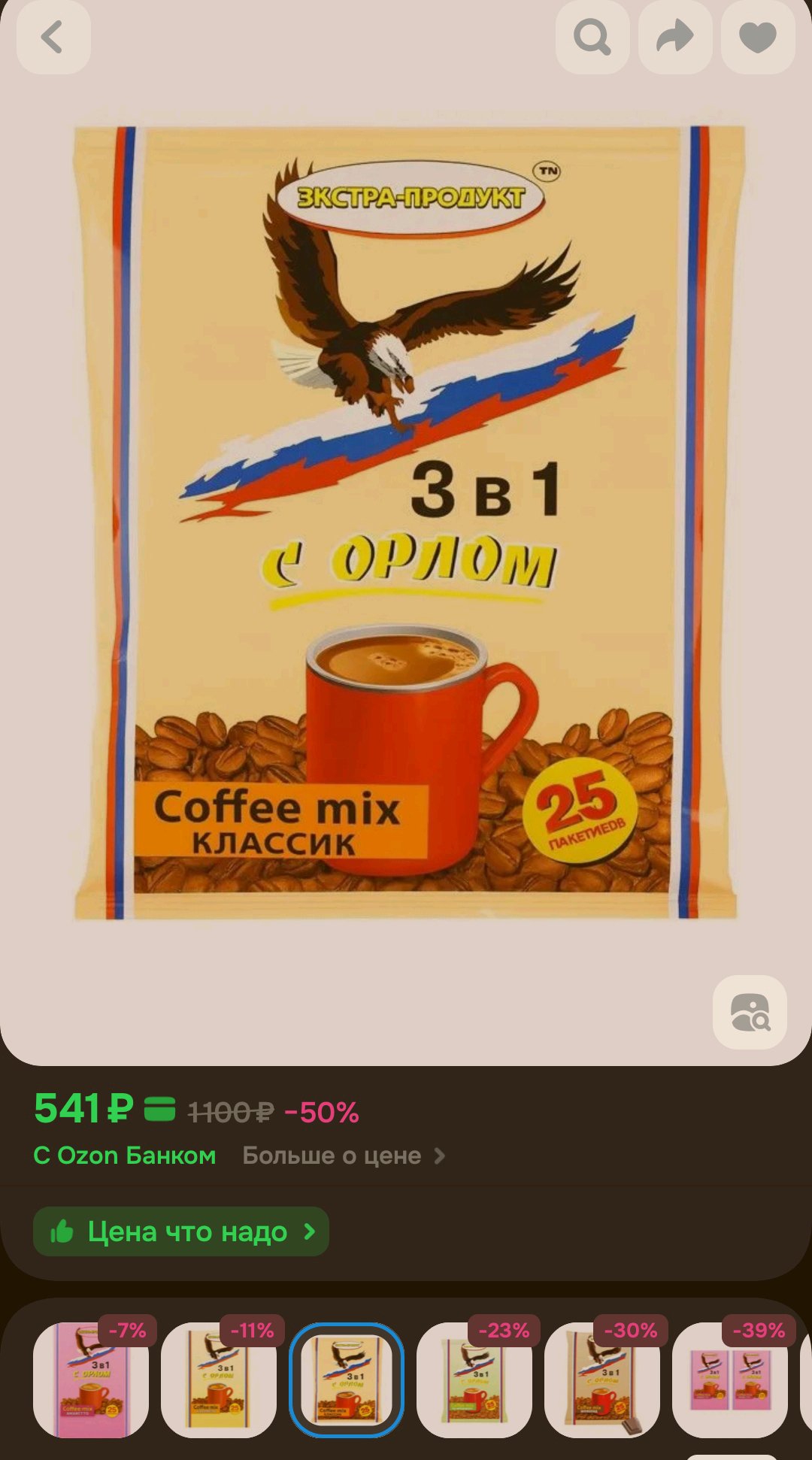
Task: Open the main coffee mix product photo
Action: (406, 523)
